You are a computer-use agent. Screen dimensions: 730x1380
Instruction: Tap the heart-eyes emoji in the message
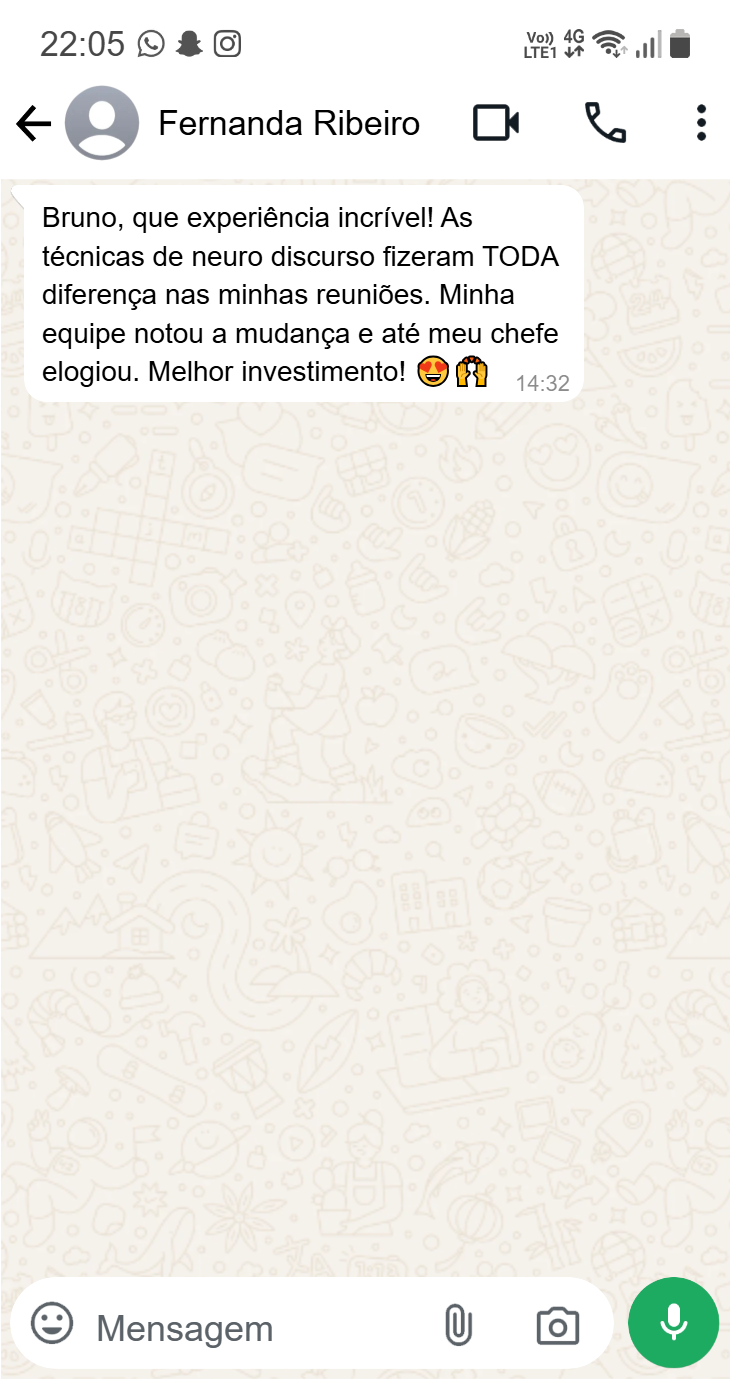click(431, 371)
